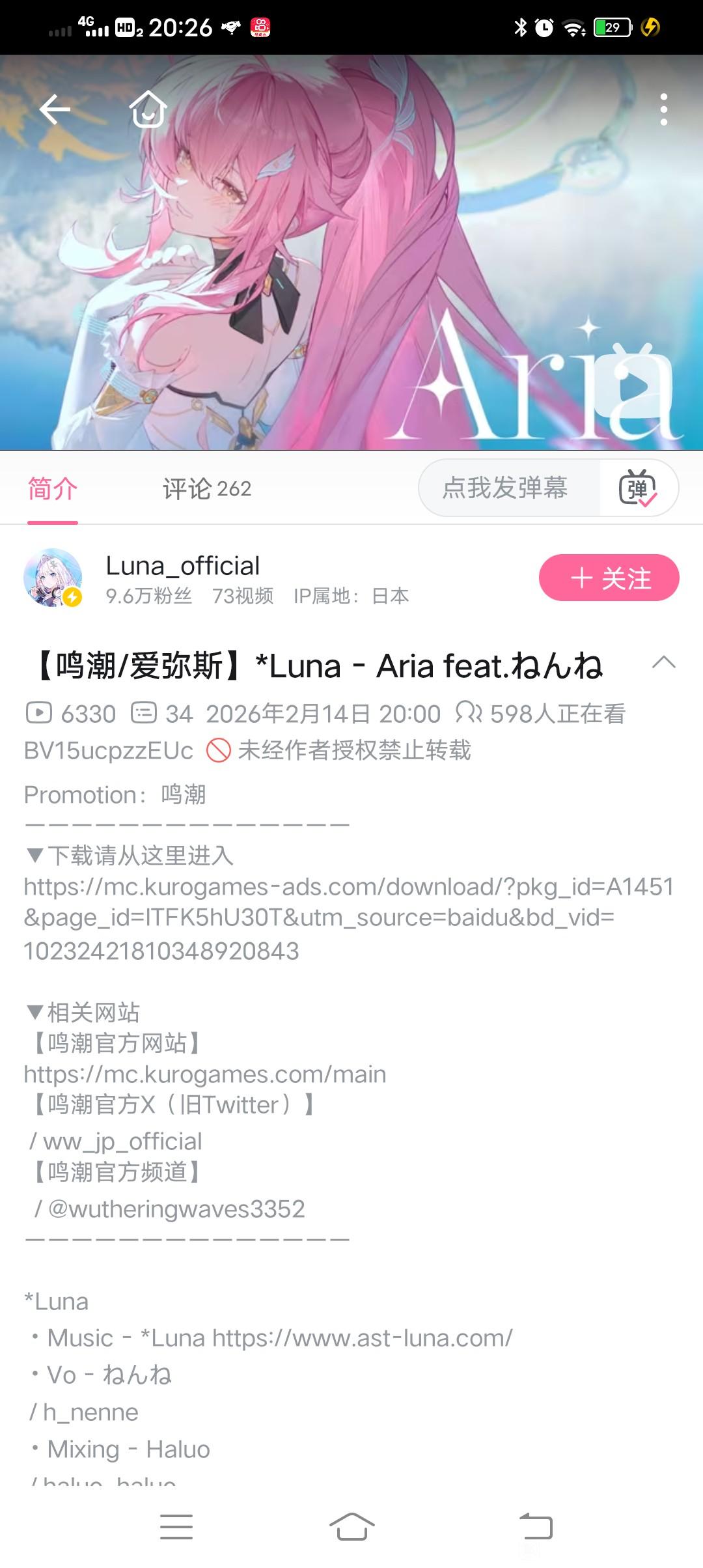Tap the home icon over the video

[x=148, y=109]
